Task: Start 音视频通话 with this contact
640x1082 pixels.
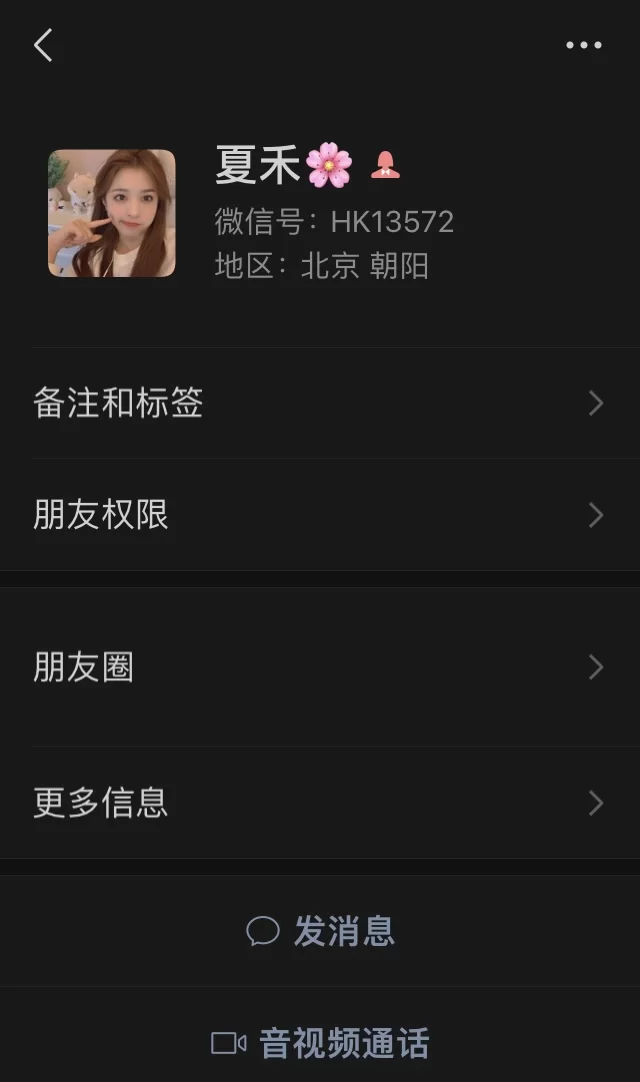Action: tap(321, 1043)
